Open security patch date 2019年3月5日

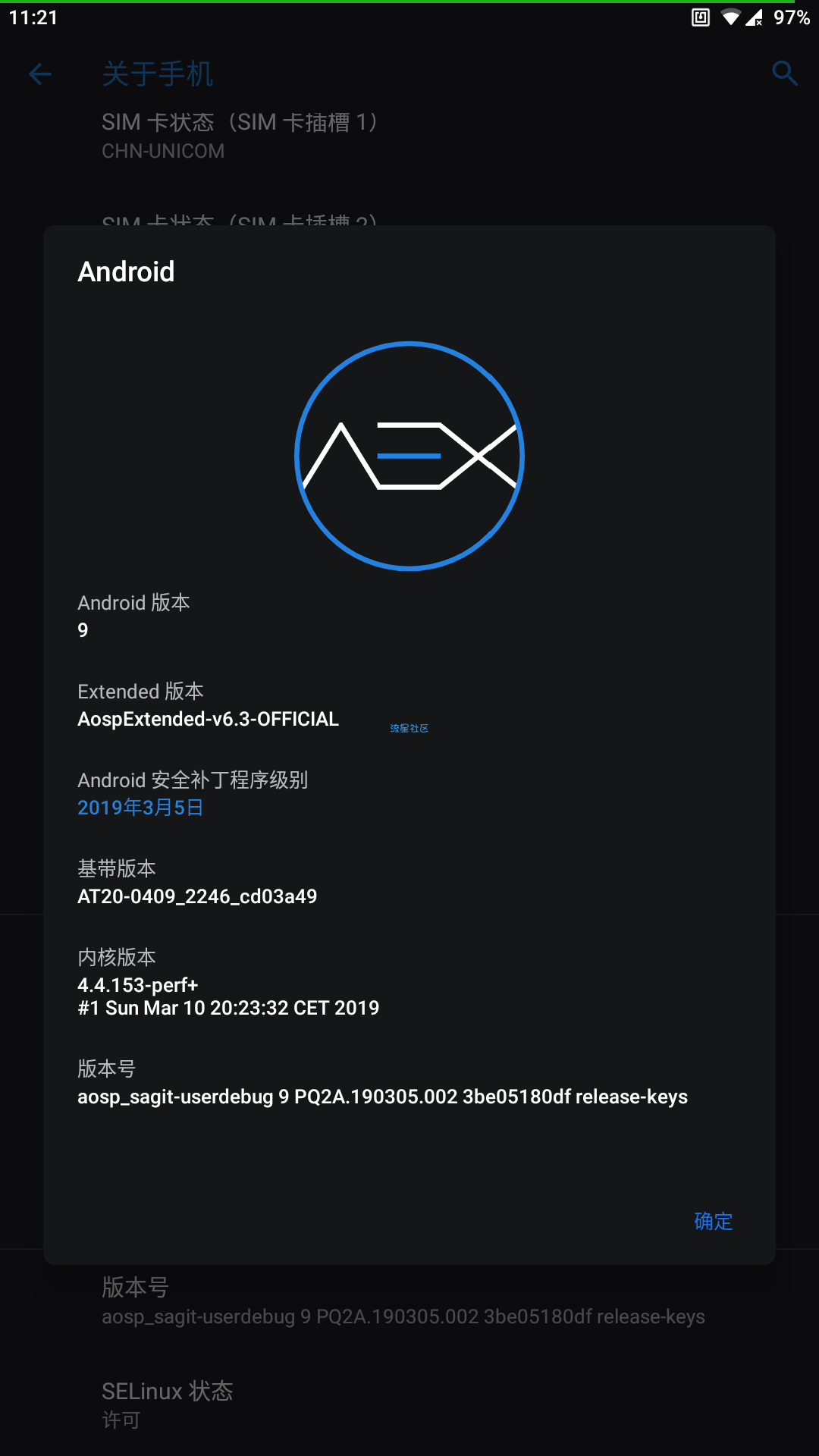tap(140, 808)
